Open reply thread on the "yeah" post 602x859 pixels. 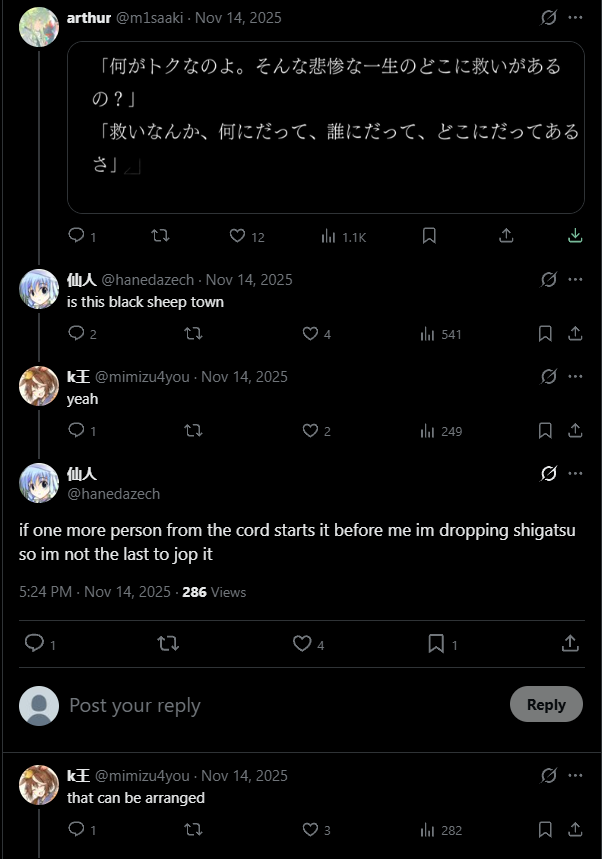76,431
